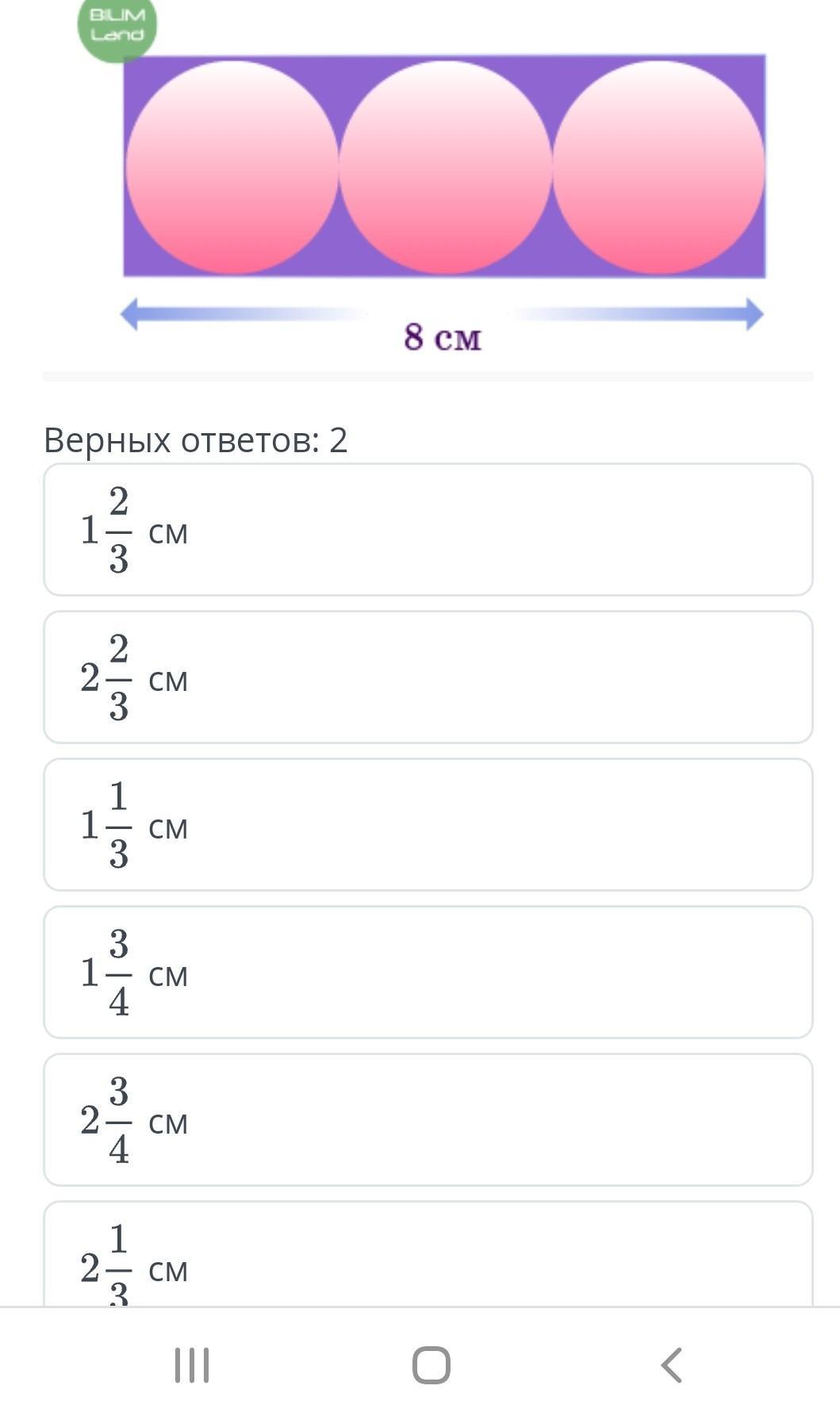The image size is (840, 1420).
Task: Choose the 2 2/3 см answer option
Action: pyautogui.click(x=428, y=677)
